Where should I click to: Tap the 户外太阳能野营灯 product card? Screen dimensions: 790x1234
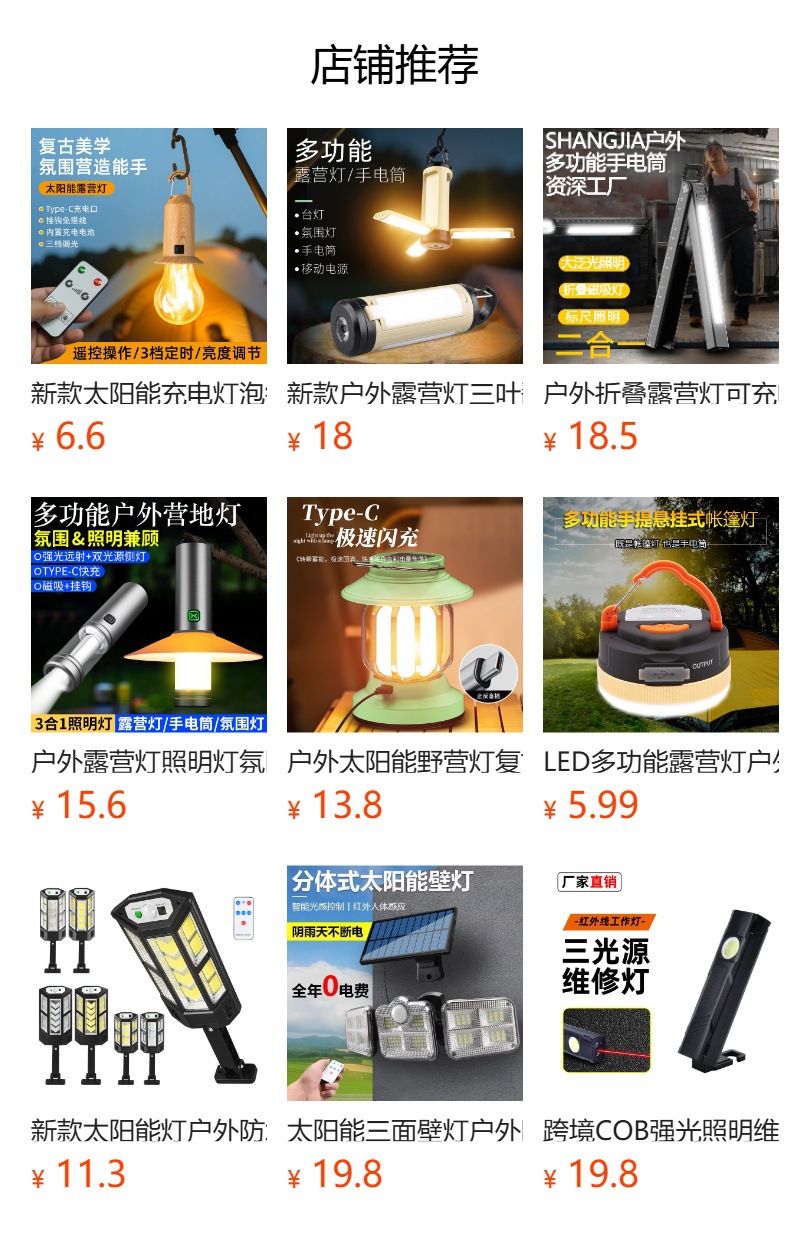[405, 615]
